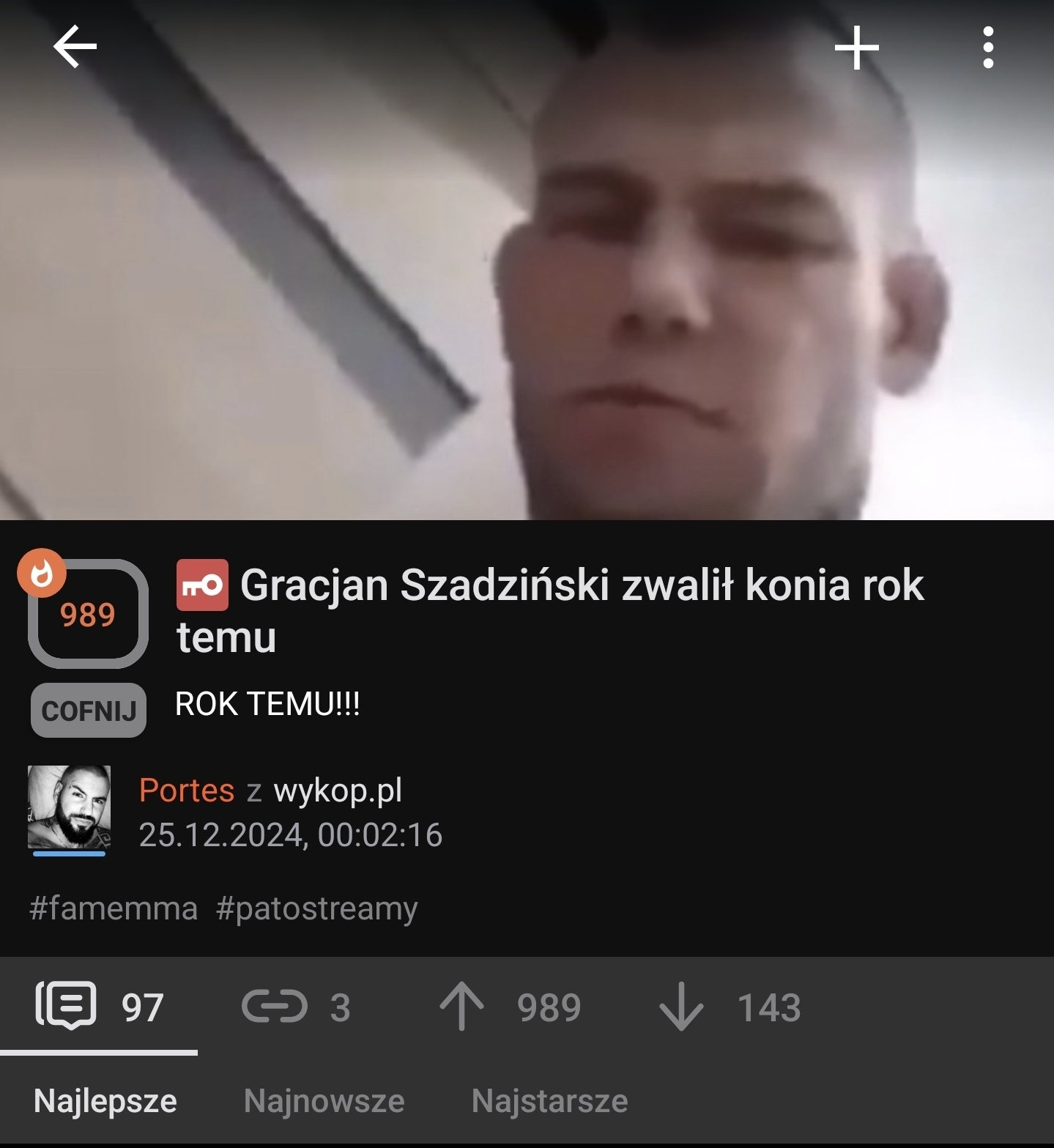Open the wykop.pl source link
Image resolution: width=1054 pixels, height=1148 pixels.
point(338,790)
